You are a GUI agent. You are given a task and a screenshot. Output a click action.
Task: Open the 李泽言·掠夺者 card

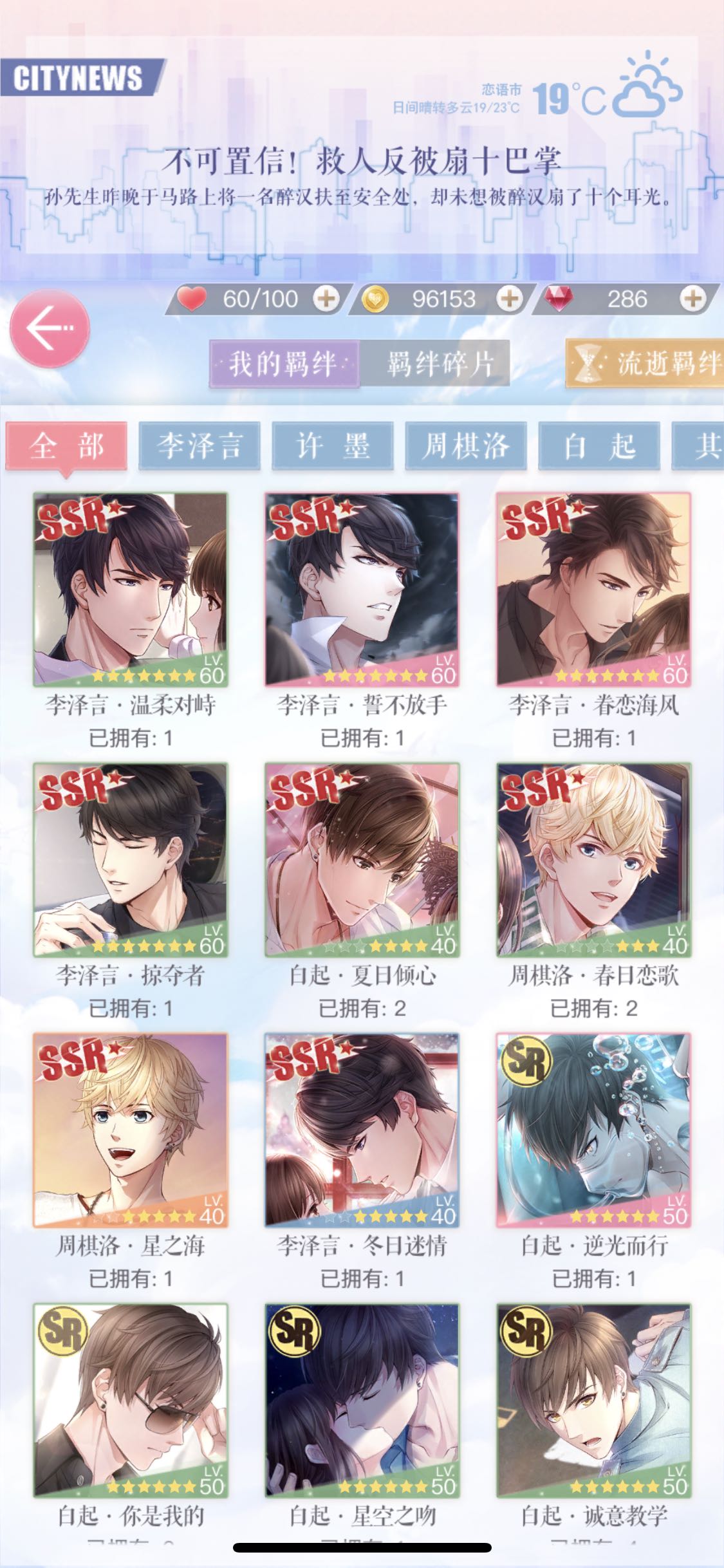[x=131, y=860]
